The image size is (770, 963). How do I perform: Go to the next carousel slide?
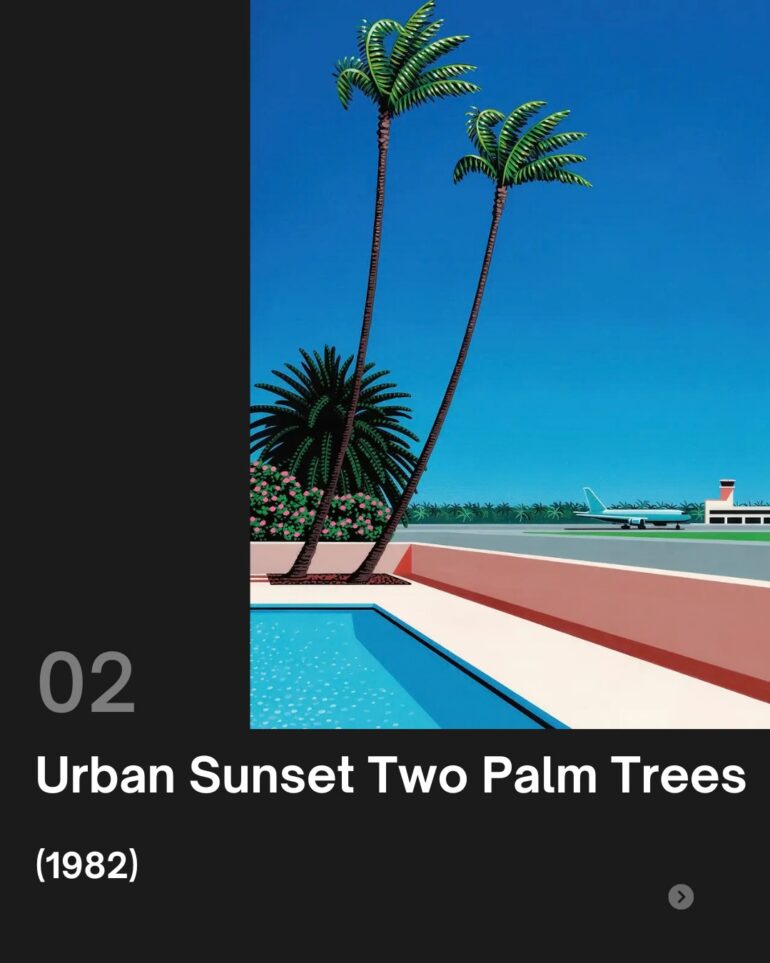pyautogui.click(x=680, y=897)
